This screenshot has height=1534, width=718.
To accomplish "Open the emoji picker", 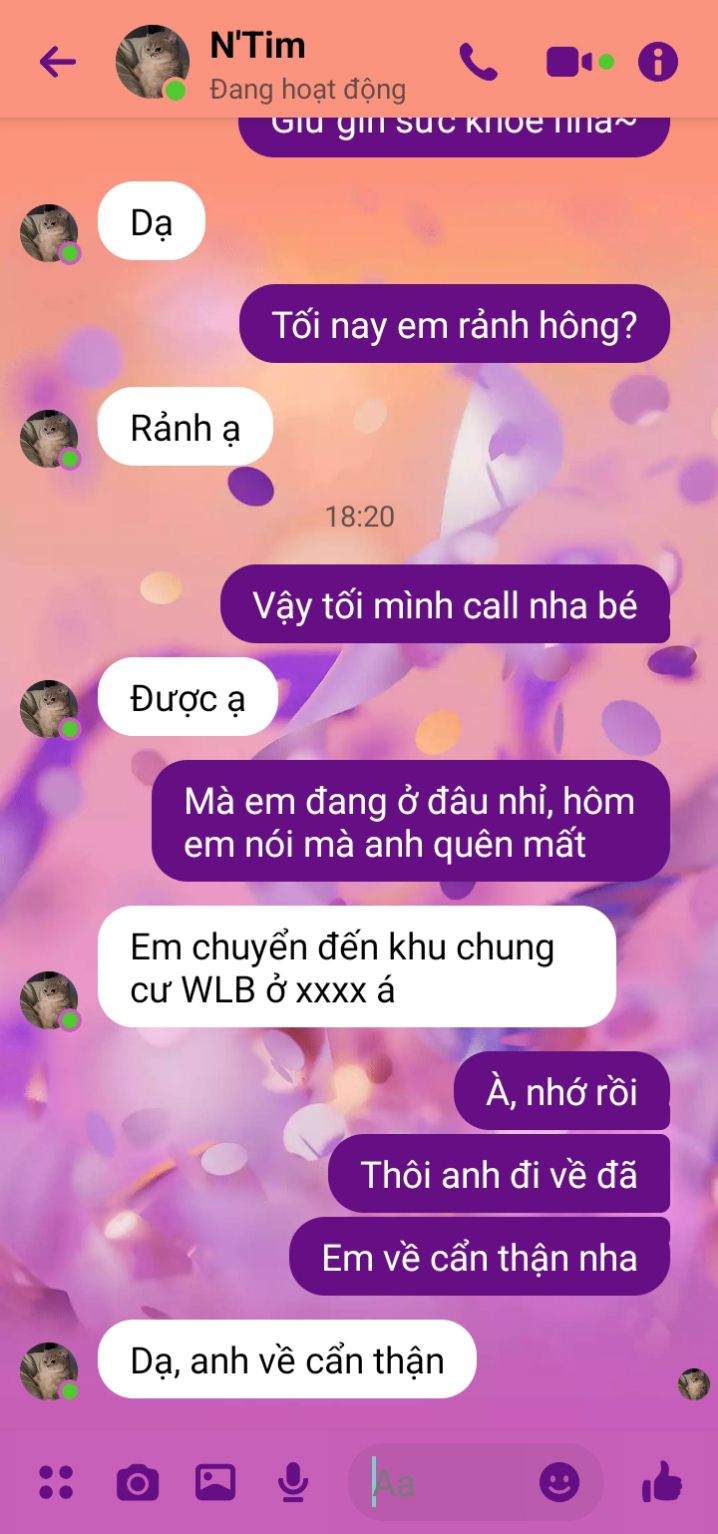I will [x=559, y=1482].
